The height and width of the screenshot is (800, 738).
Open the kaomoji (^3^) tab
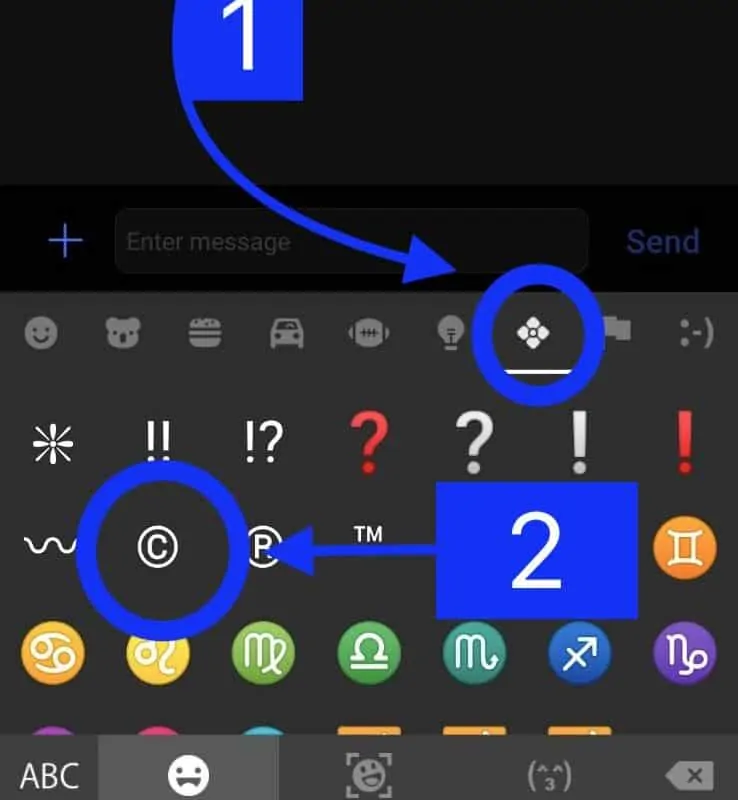pyautogui.click(x=548, y=774)
